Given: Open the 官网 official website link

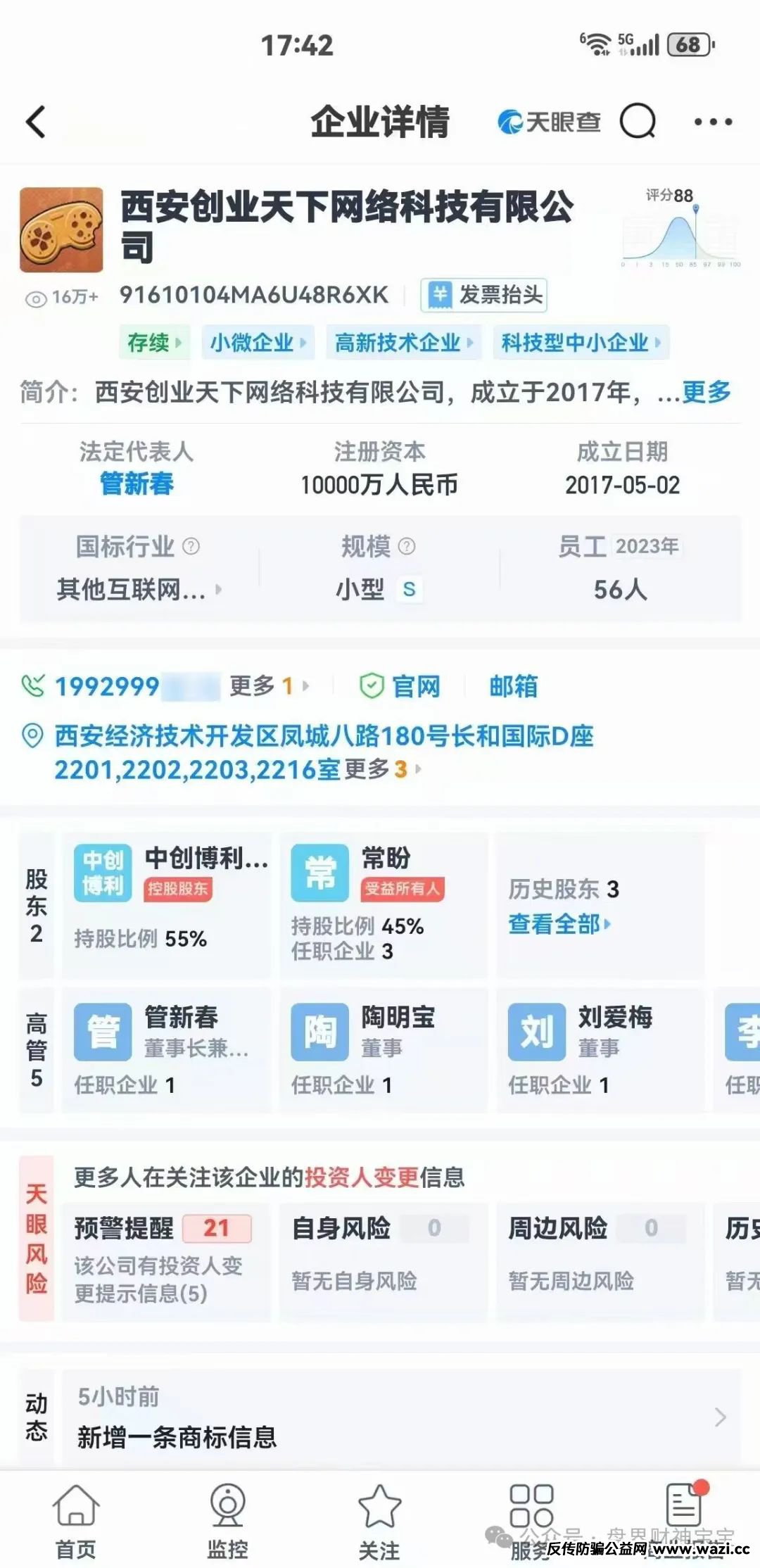Looking at the screenshot, I should tap(401, 685).
